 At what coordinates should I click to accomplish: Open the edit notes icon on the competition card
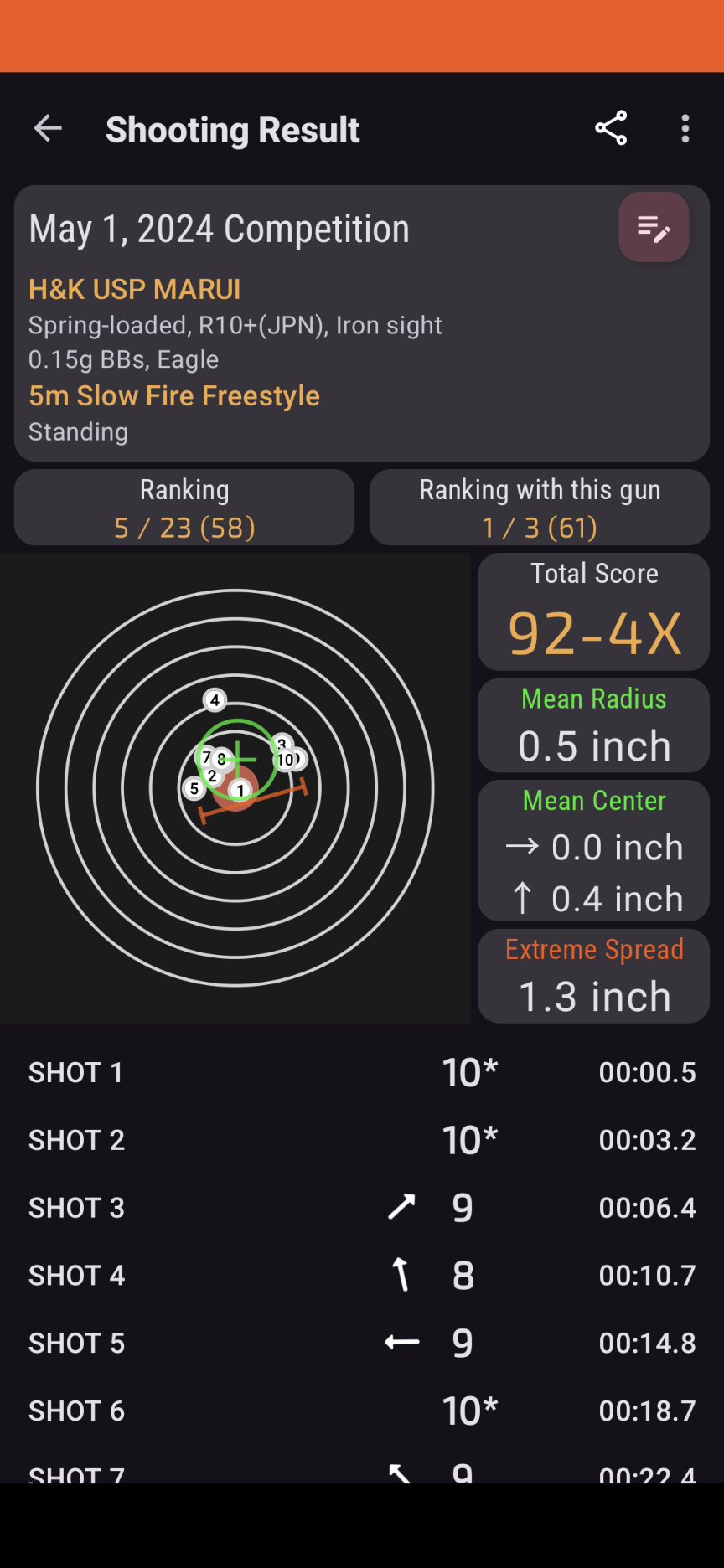pos(654,226)
